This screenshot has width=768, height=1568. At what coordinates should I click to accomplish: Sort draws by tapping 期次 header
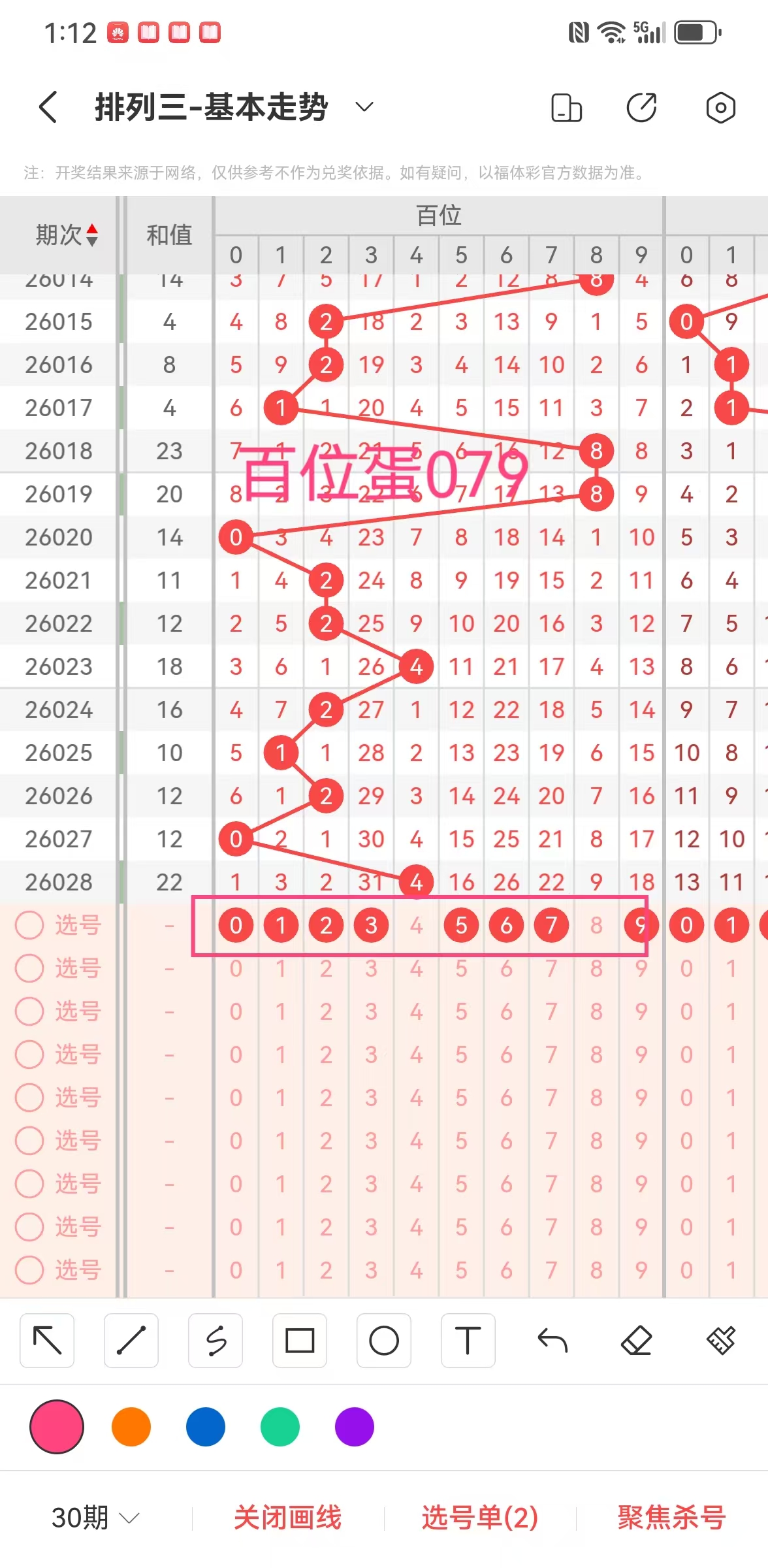[x=67, y=235]
